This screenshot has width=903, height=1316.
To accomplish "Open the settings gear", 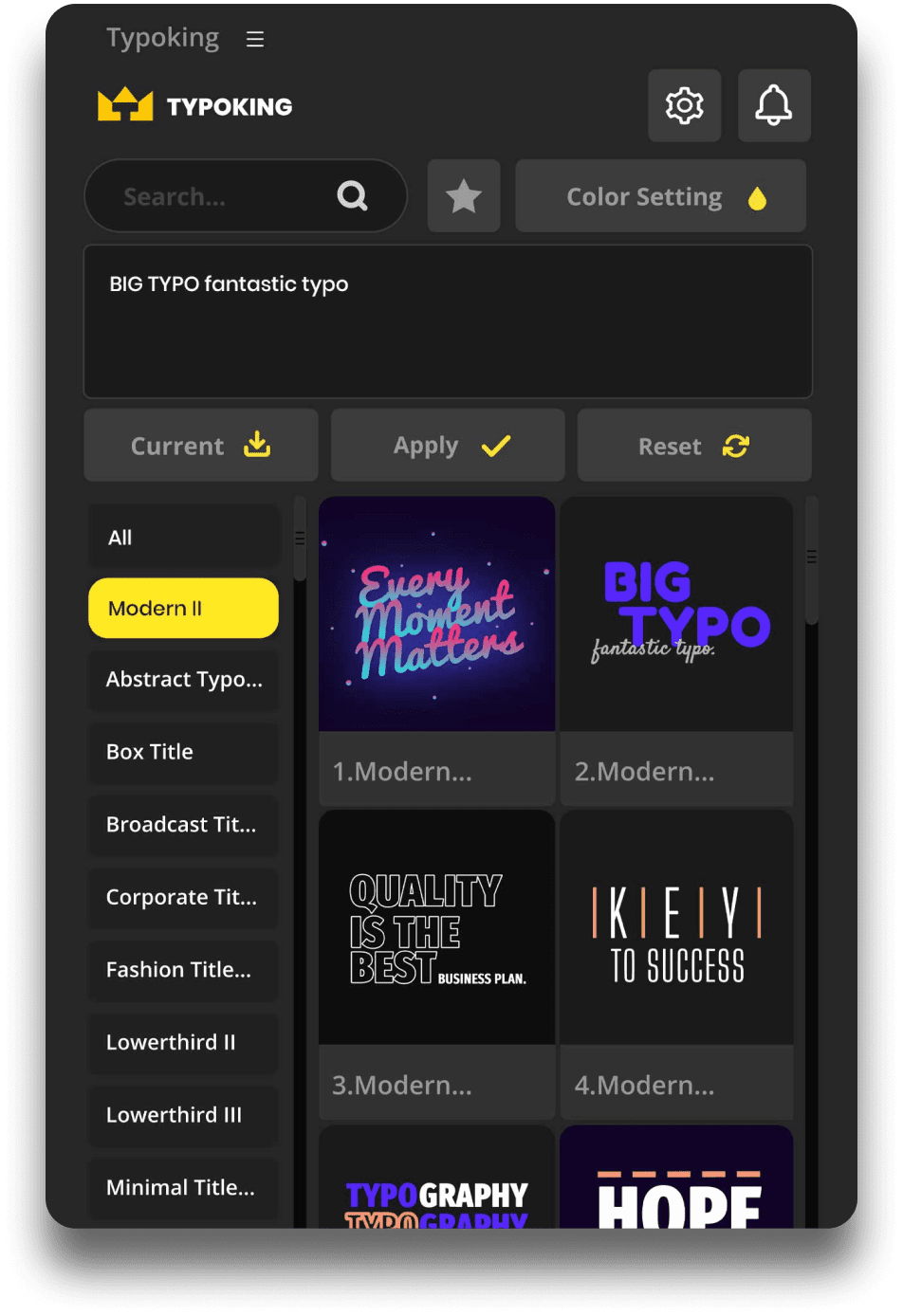I will coord(684,105).
